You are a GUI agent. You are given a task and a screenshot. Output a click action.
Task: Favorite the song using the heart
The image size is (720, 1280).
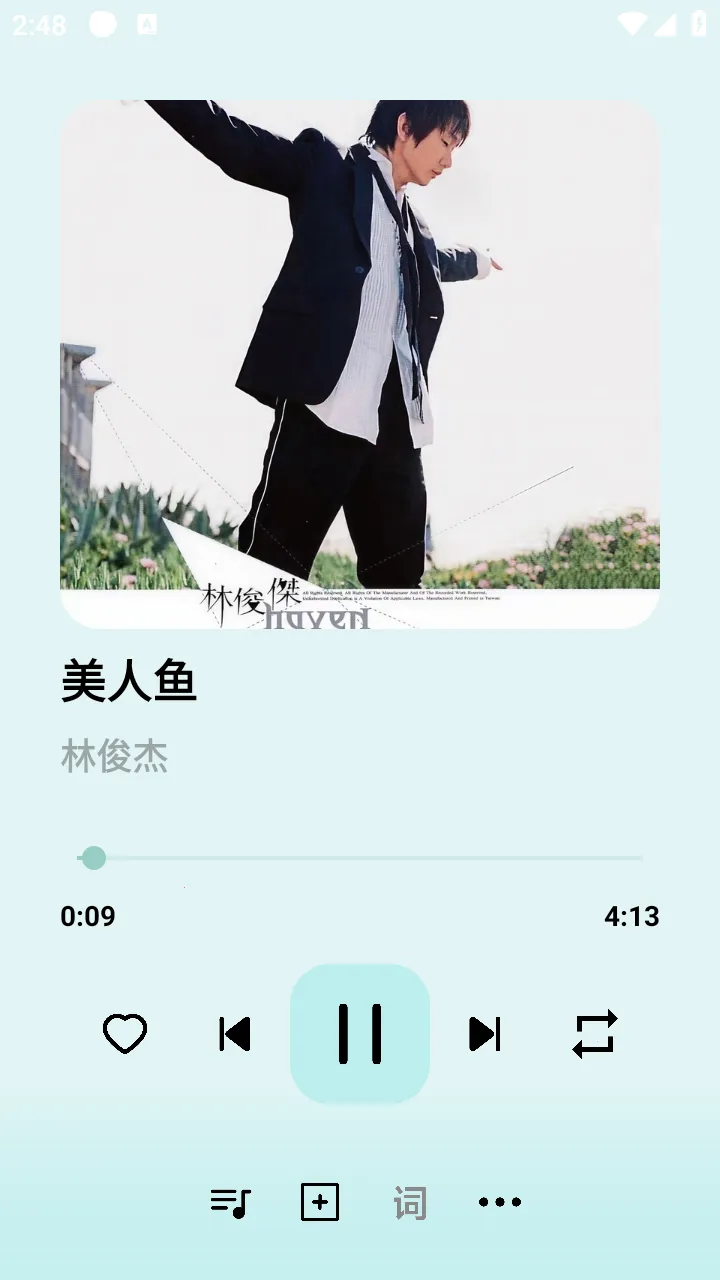click(x=124, y=1033)
